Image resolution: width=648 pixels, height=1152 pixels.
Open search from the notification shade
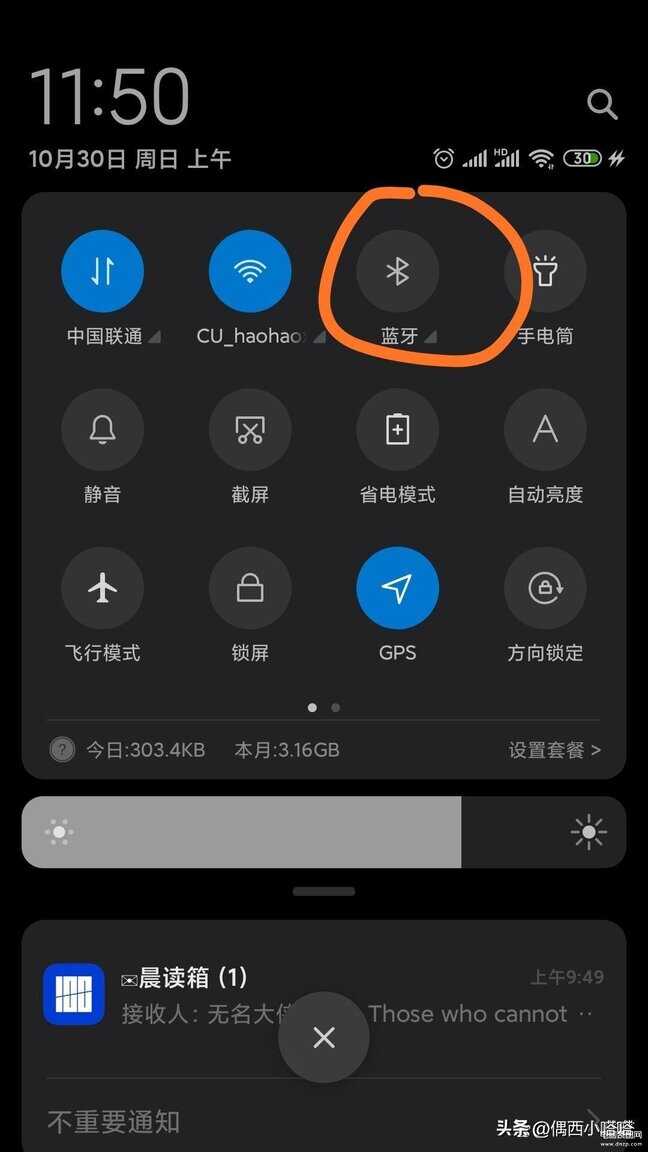pyautogui.click(x=602, y=103)
